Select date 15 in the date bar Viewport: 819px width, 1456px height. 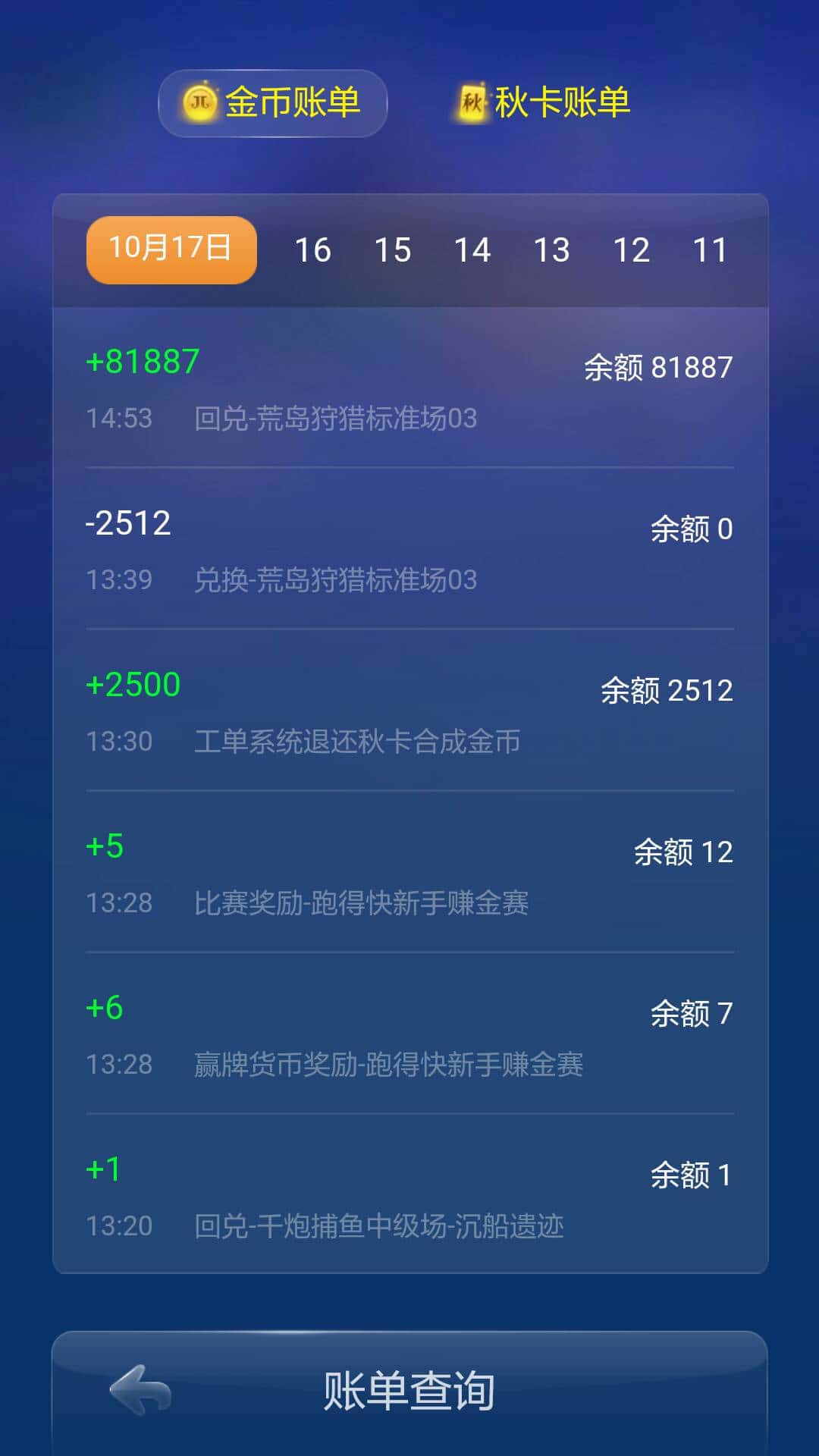(x=394, y=249)
